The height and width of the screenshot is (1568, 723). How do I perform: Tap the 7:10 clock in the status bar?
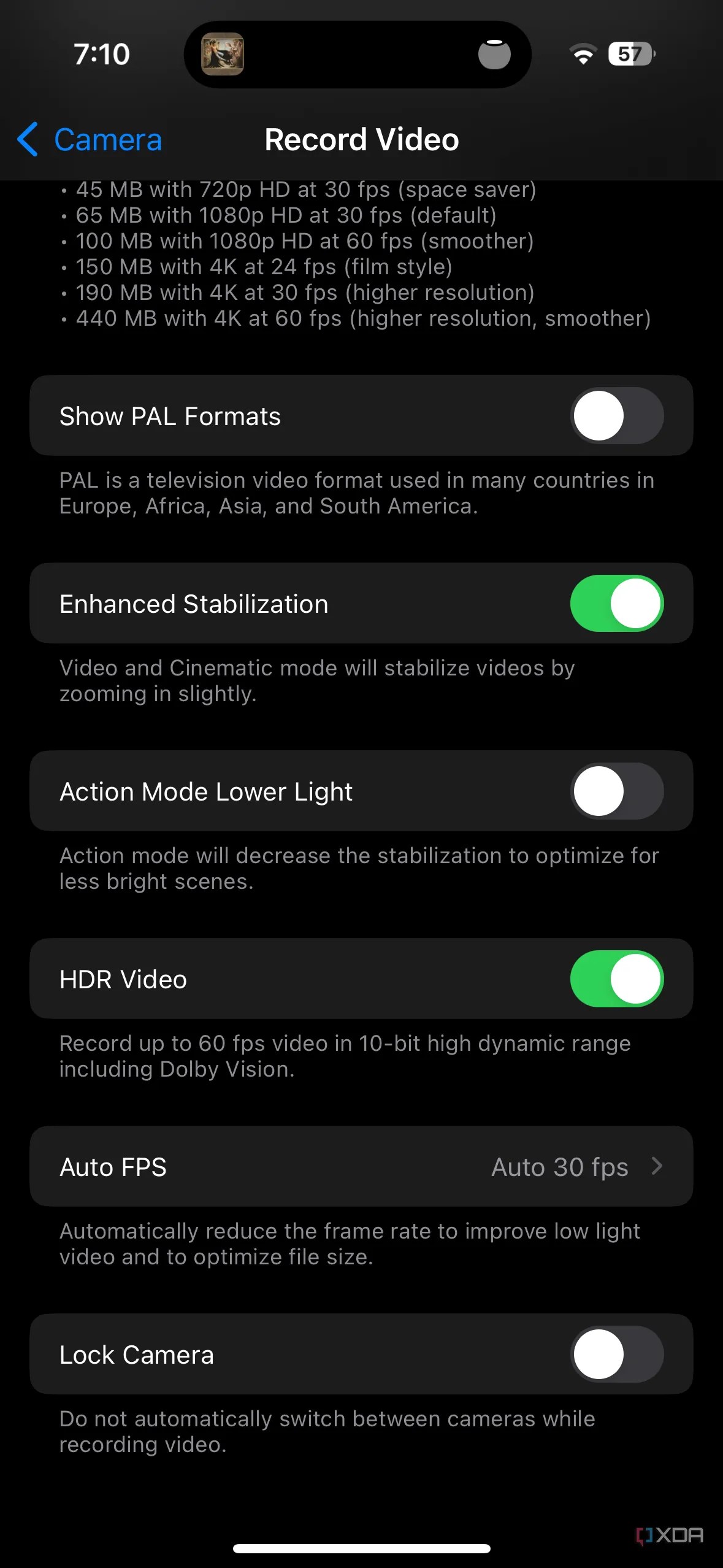tap(102, 54)
